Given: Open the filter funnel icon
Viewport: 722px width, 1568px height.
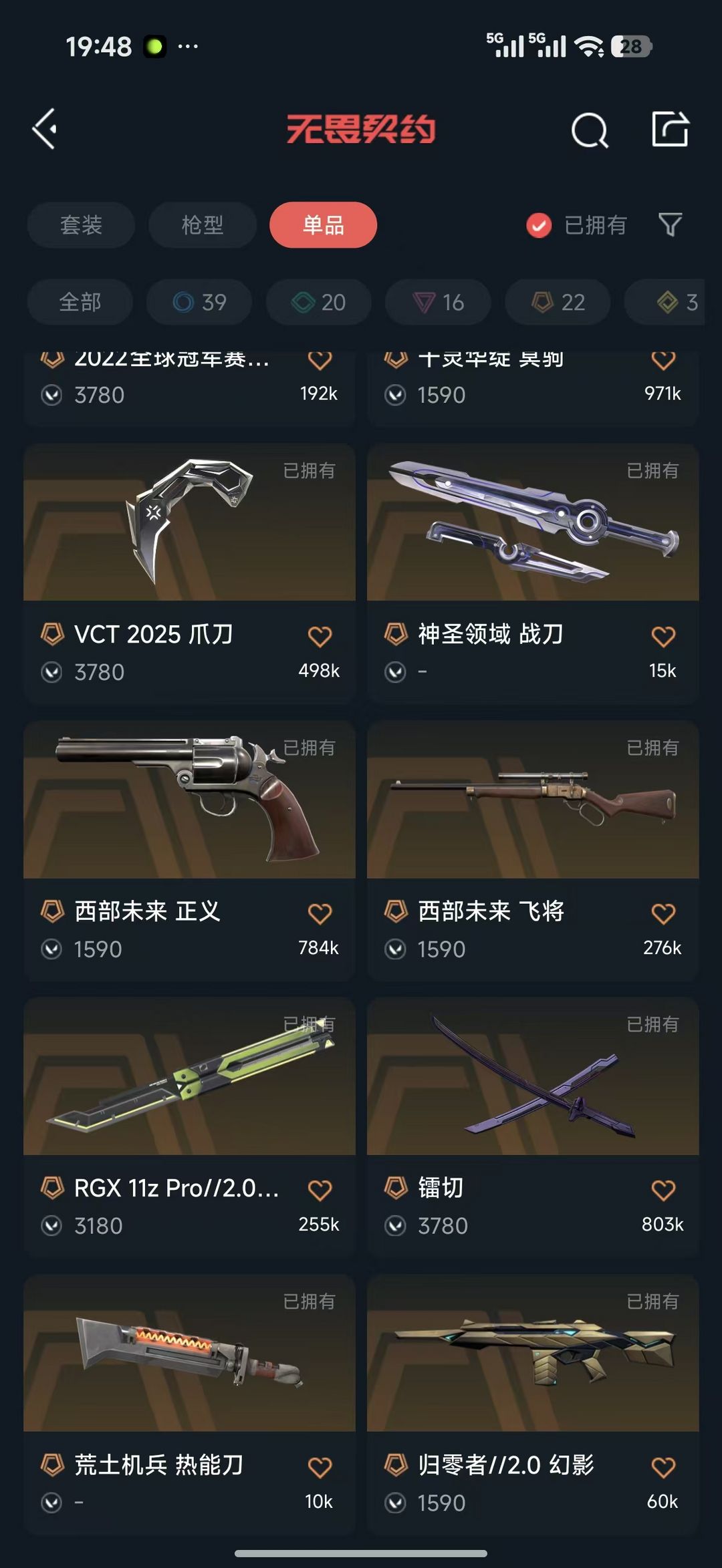Looking at the screenshot, I should point(670,225).
